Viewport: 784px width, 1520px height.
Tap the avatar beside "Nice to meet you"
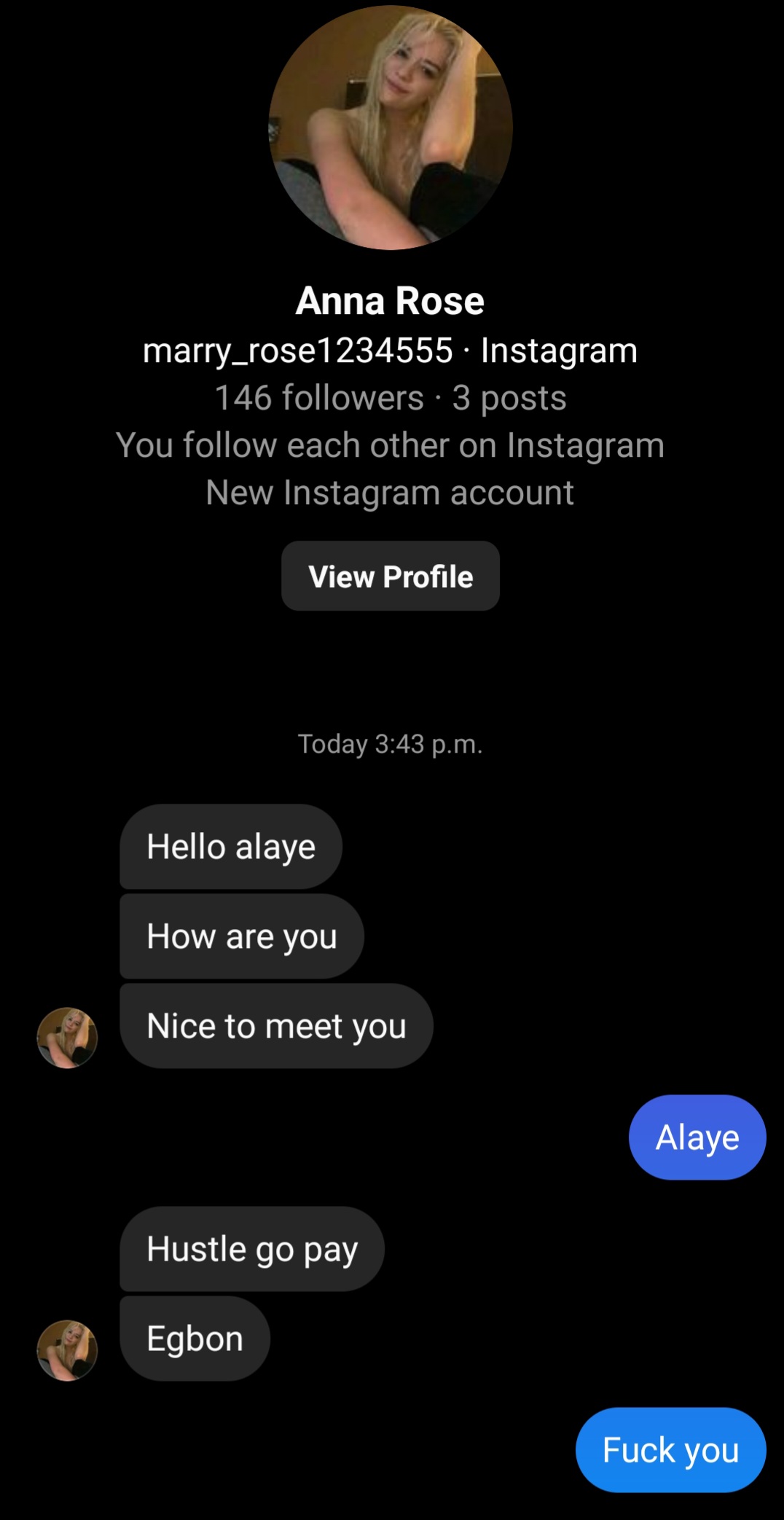pos(67,1038)
